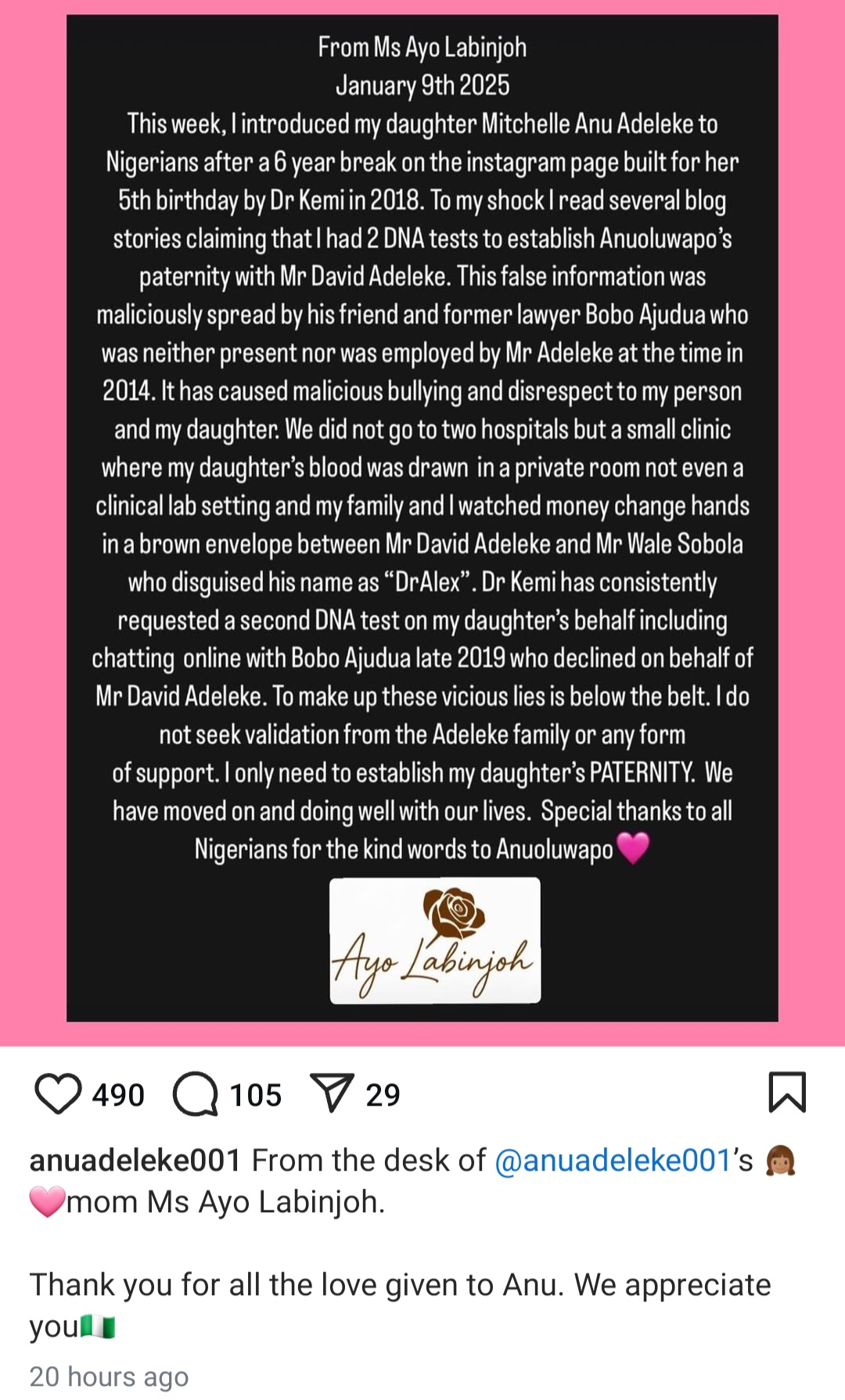Viewport: 845px width, 1400px height.
Task: Like the post from anuadeleke001
Action: (58, 1093)
